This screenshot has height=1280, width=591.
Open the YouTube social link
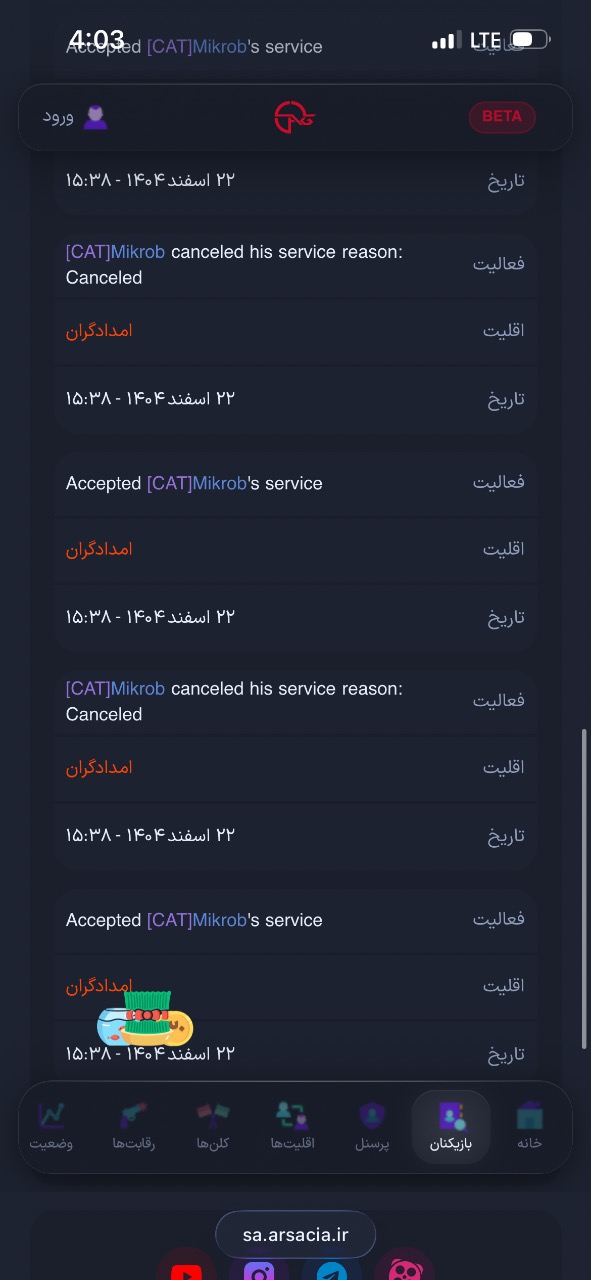(186, 1268)
